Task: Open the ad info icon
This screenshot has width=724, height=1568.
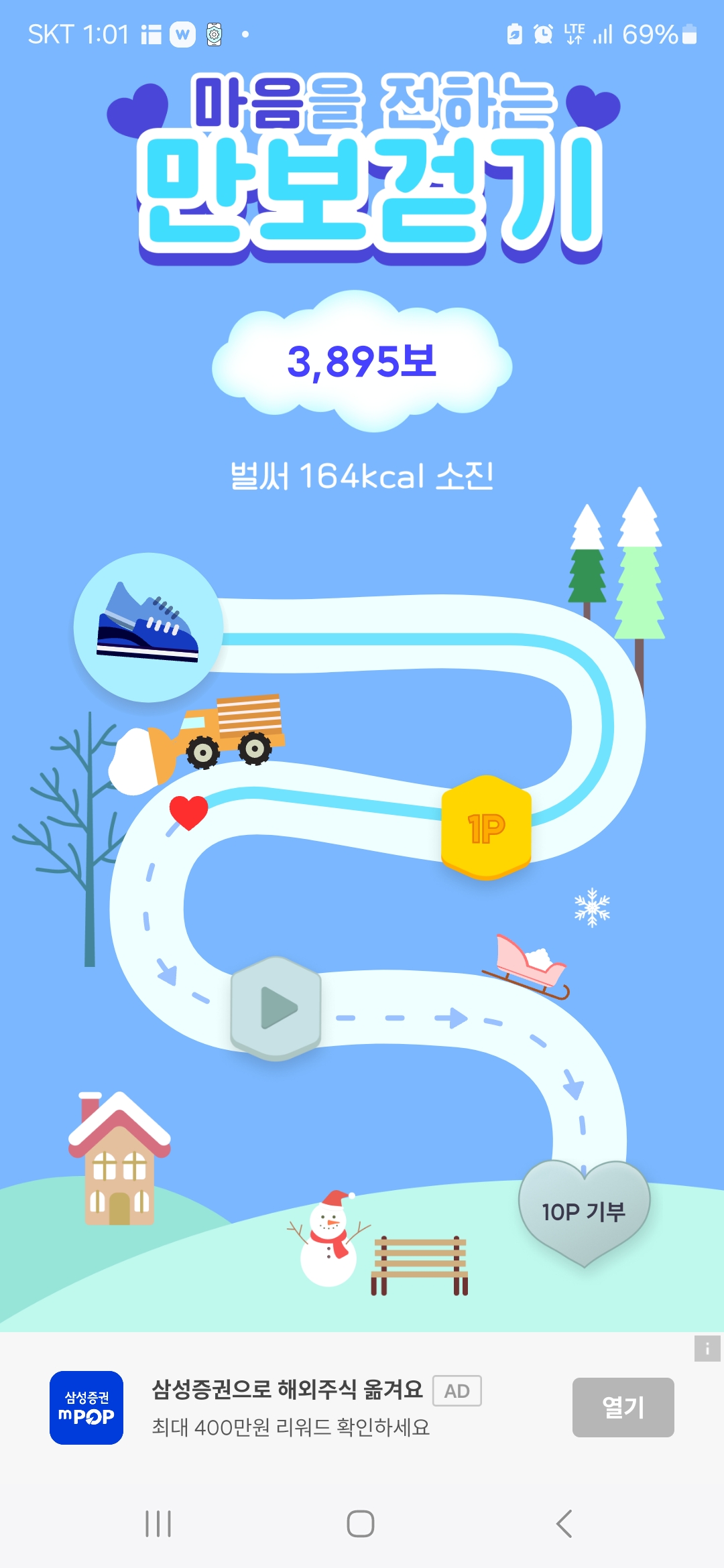Action: coord(707,1348)
